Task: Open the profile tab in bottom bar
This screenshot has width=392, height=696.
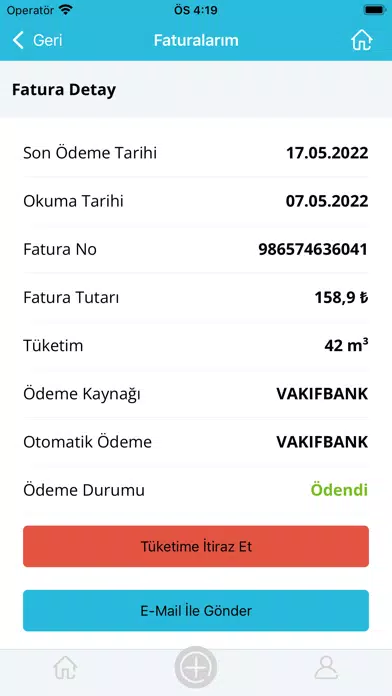Action: pos(326,668)
